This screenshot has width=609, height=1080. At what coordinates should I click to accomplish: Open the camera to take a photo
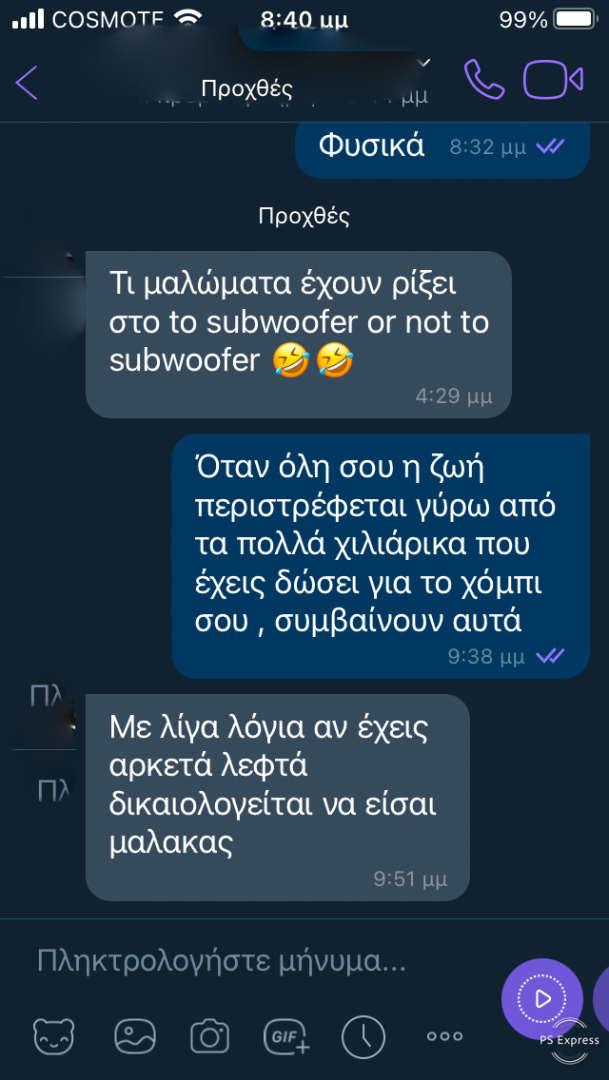[x=210, y=1037]
